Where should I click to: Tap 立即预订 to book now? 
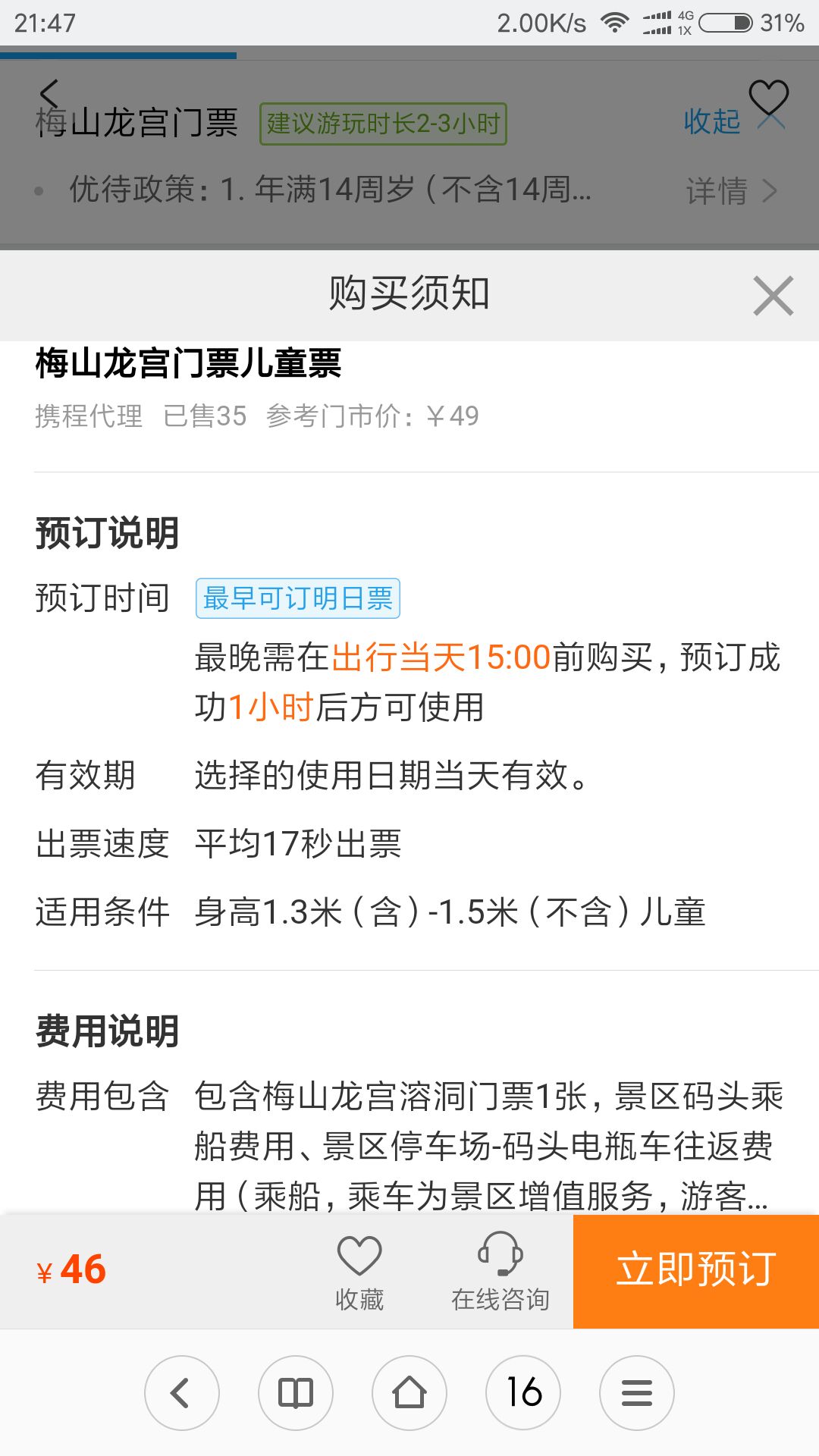coord(695,1271)
